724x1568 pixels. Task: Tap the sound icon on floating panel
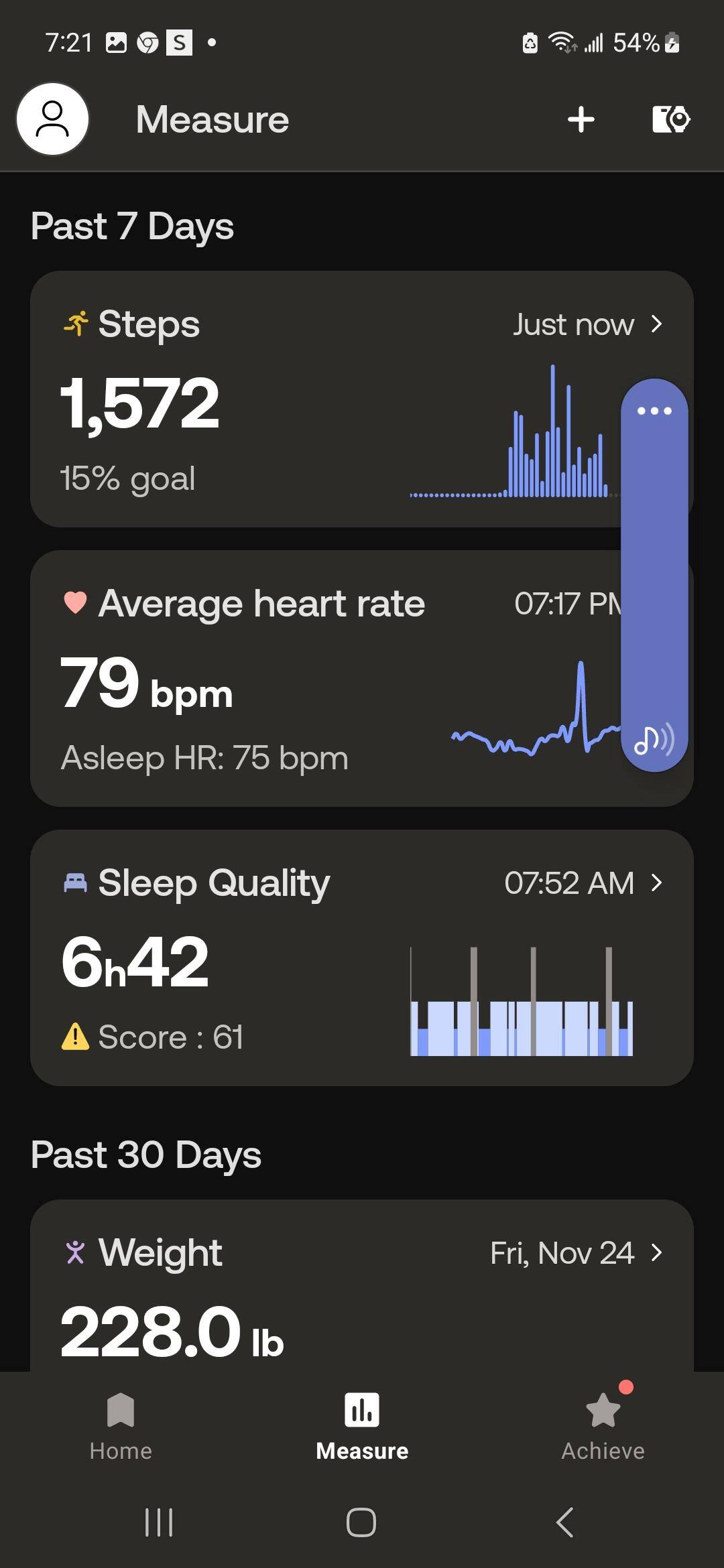tap(654, 740)
